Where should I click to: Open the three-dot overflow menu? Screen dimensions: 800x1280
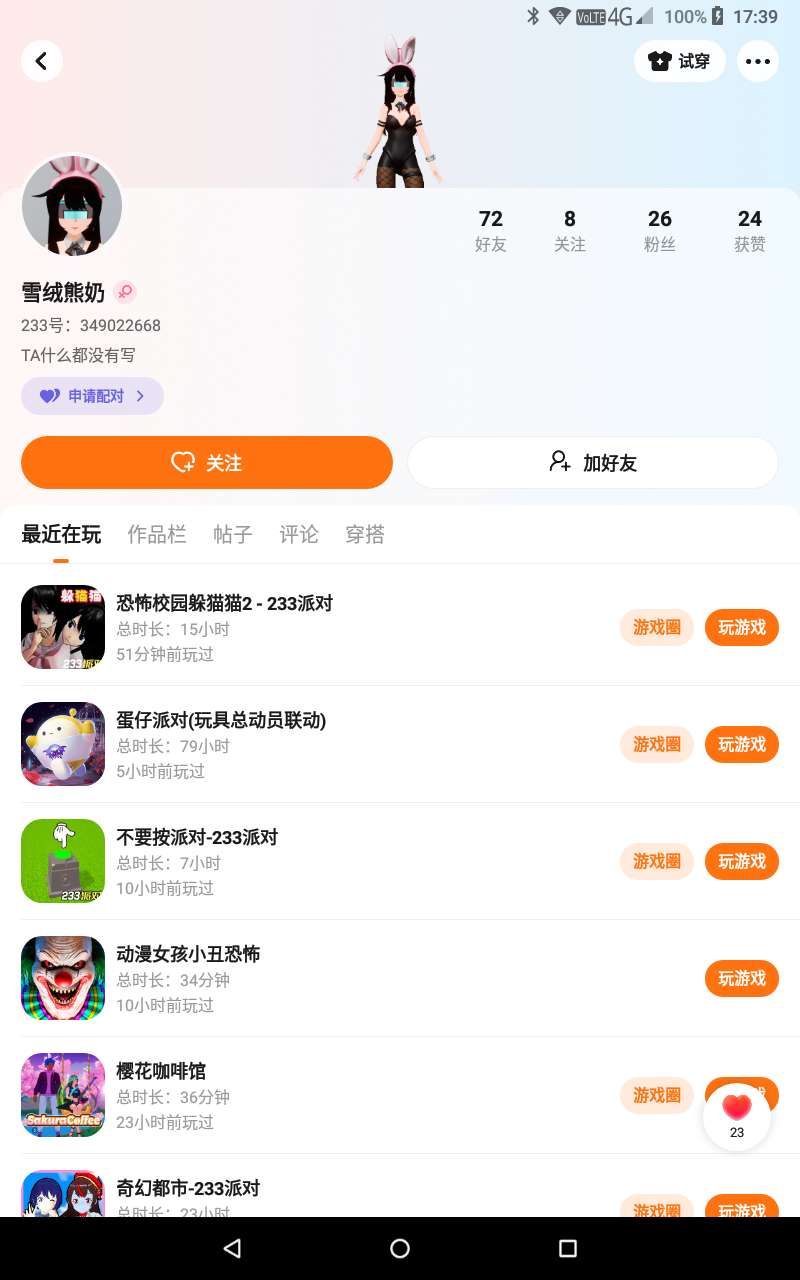click(758, 61)
